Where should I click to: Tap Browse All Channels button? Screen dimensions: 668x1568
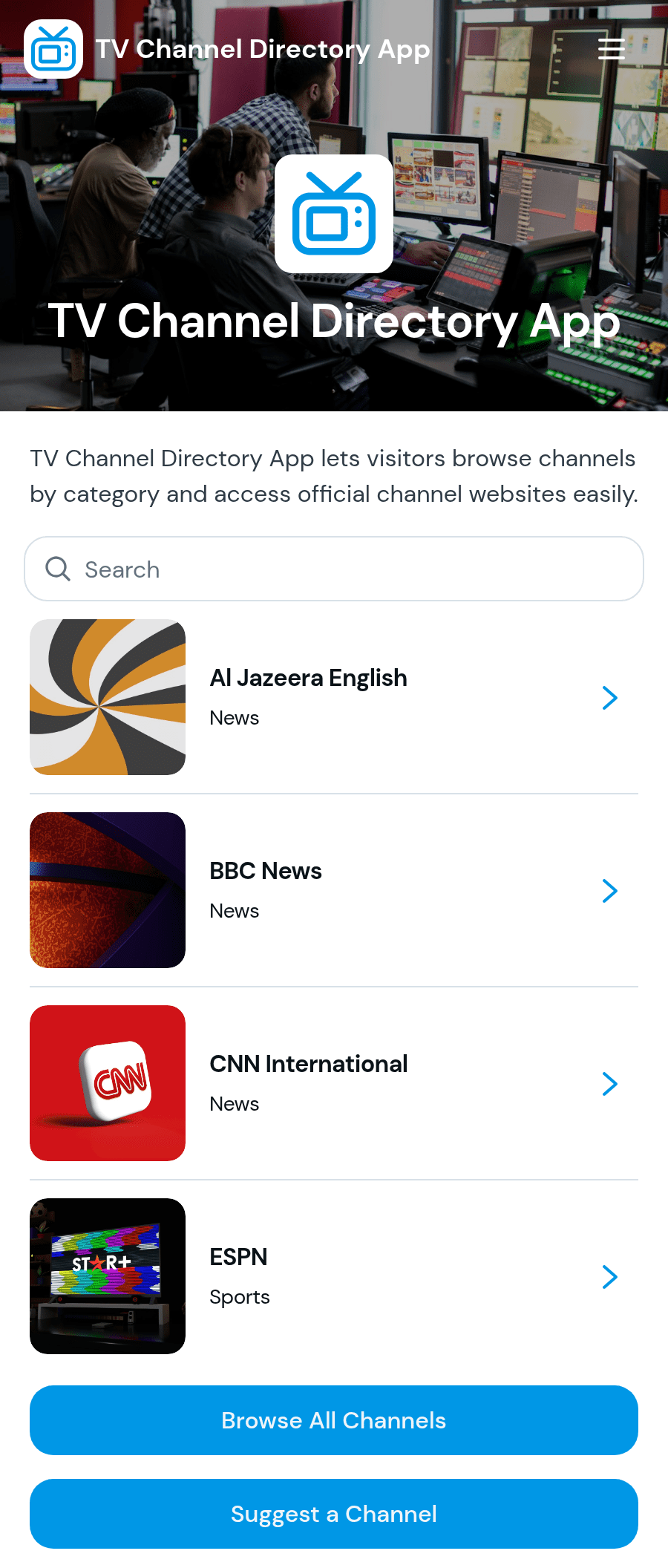pos(334,1420)
